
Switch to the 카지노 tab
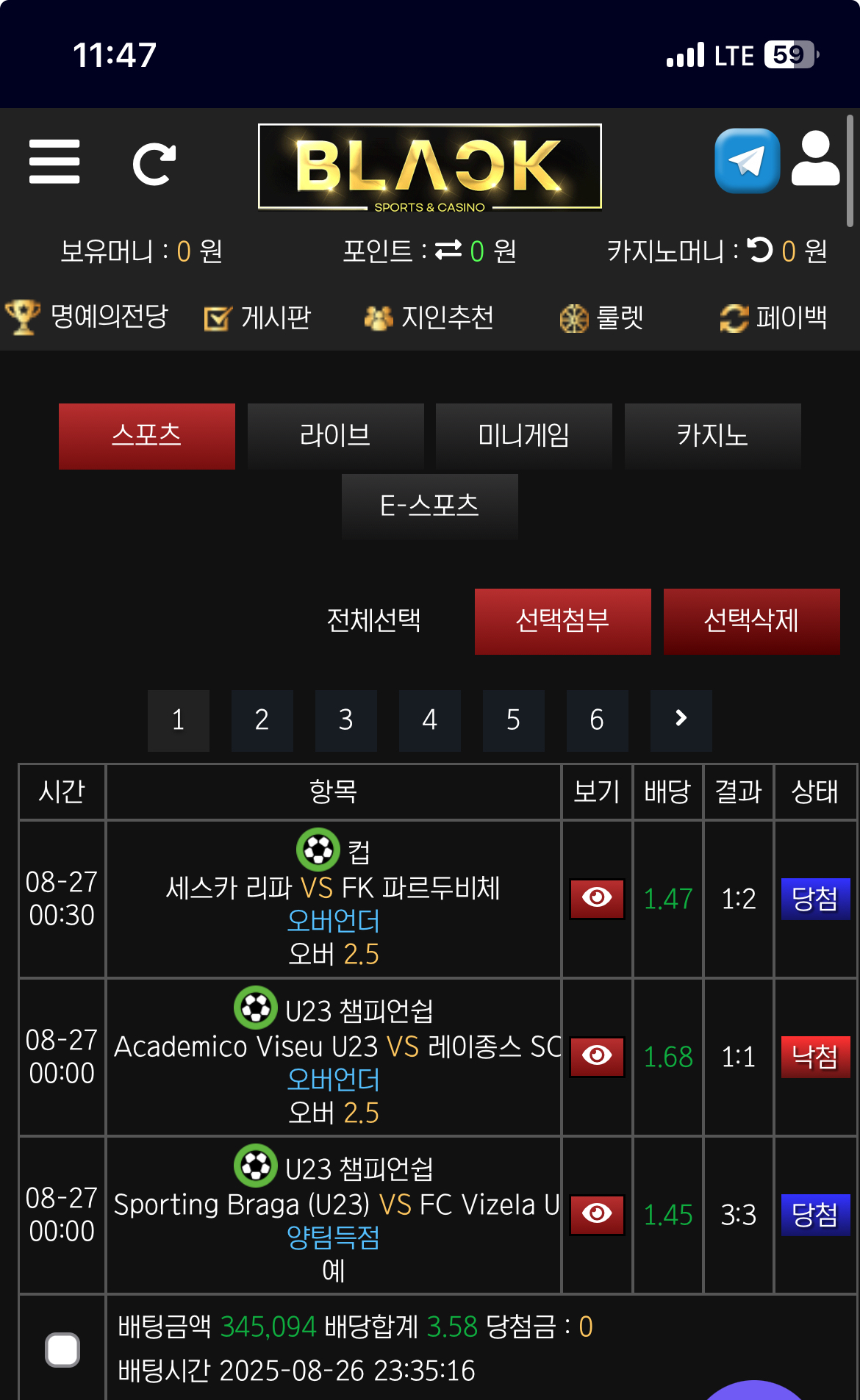[712, 436]
